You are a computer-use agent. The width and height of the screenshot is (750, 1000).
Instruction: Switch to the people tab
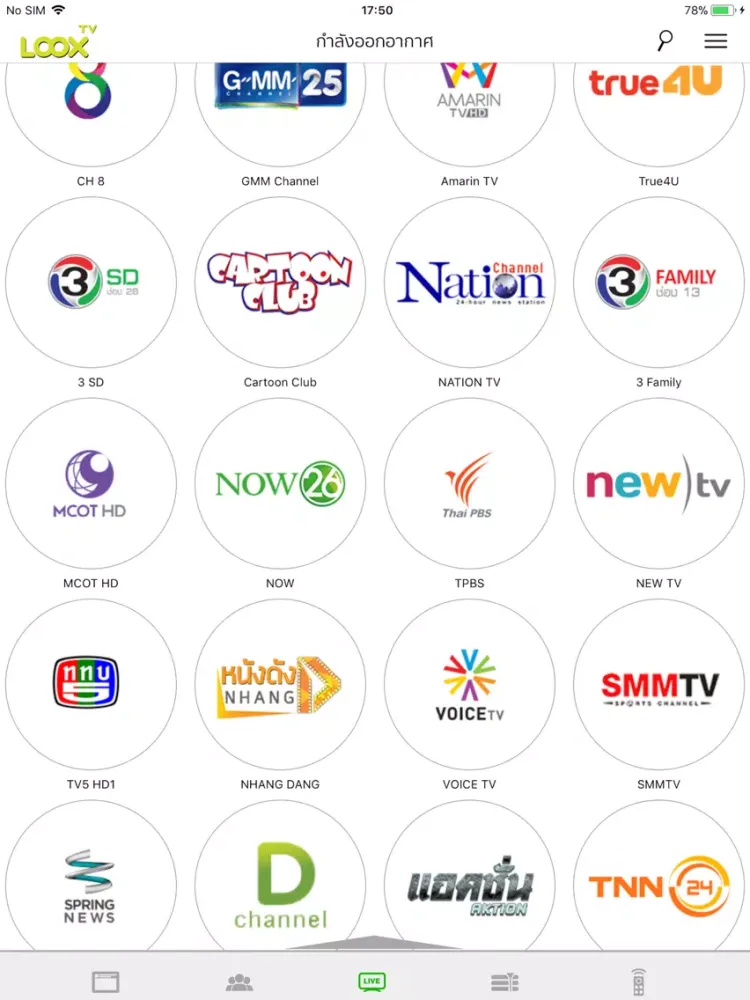tap(239, 981)
